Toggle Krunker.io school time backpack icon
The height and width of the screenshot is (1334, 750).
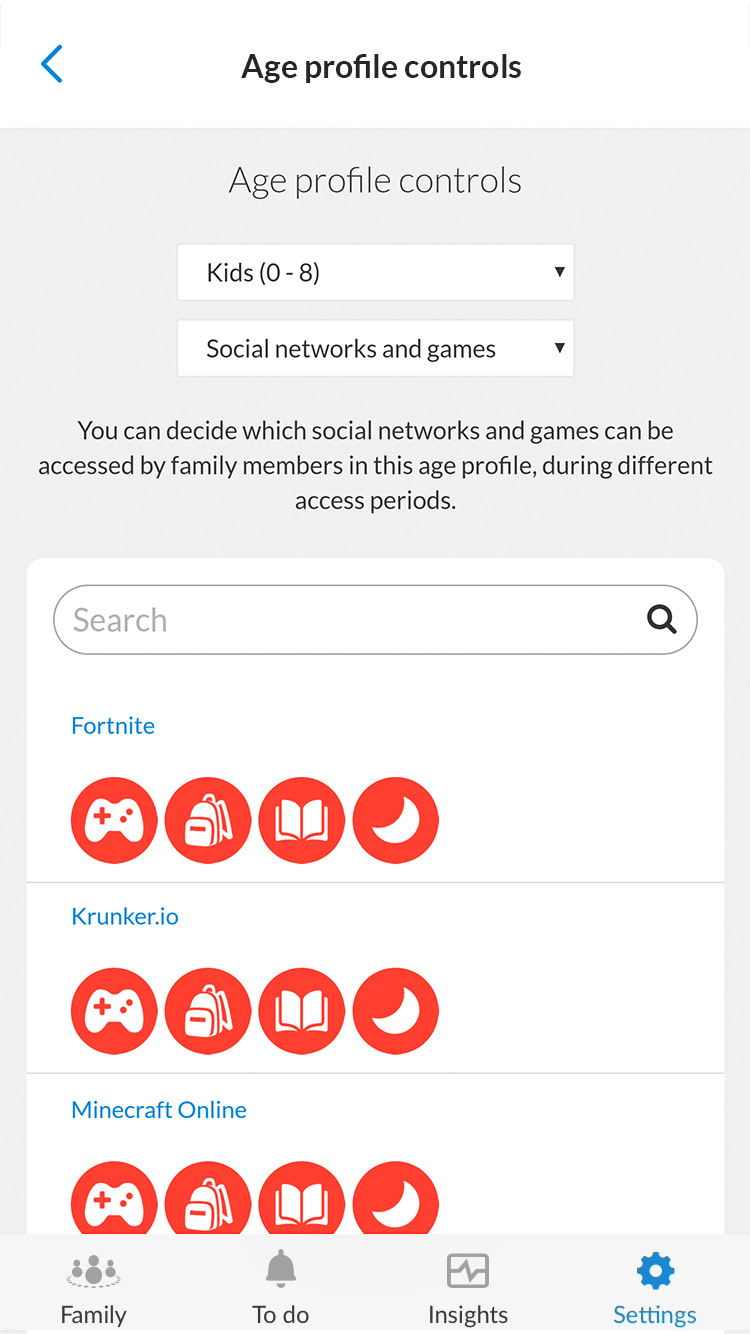(x=208, y=1011)
